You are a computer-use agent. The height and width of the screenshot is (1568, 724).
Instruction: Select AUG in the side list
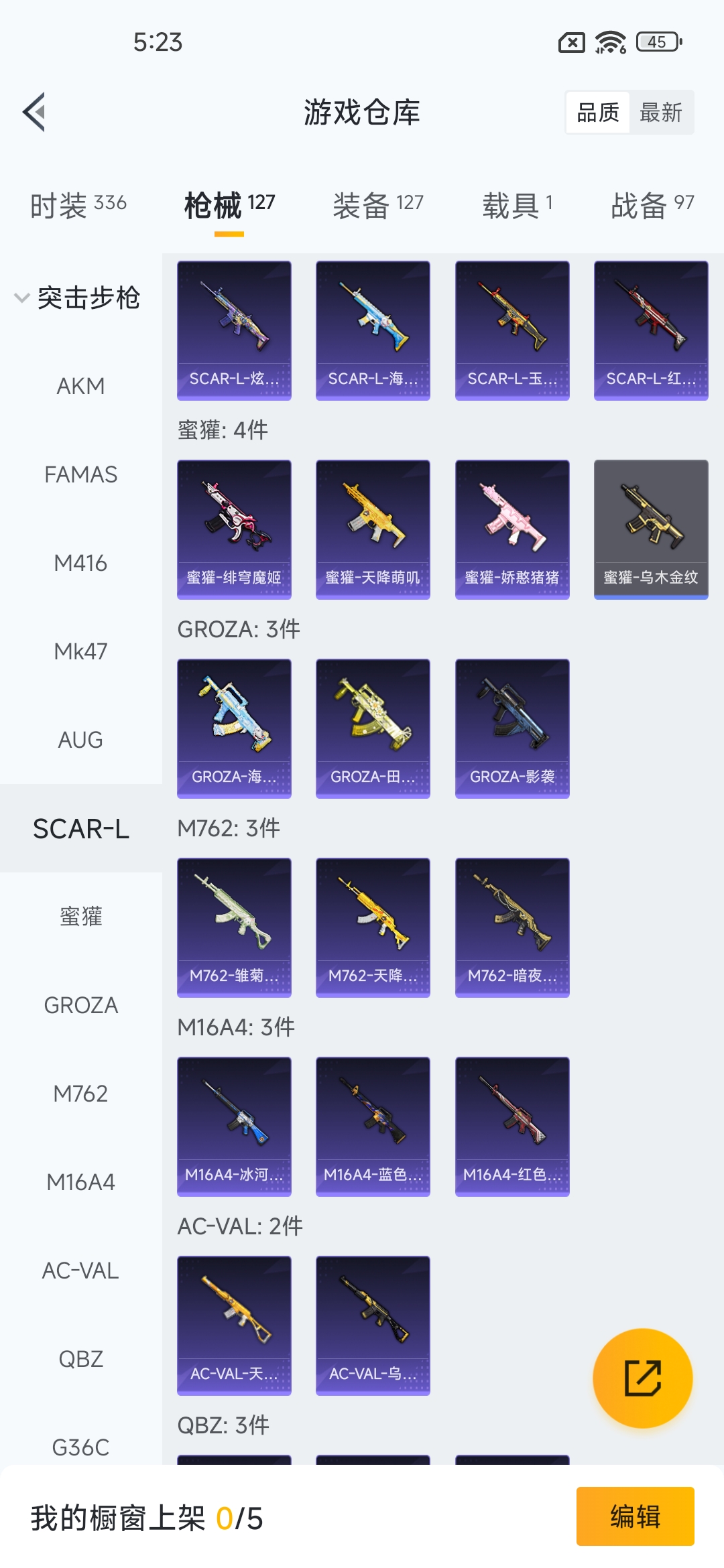point(80,740)
